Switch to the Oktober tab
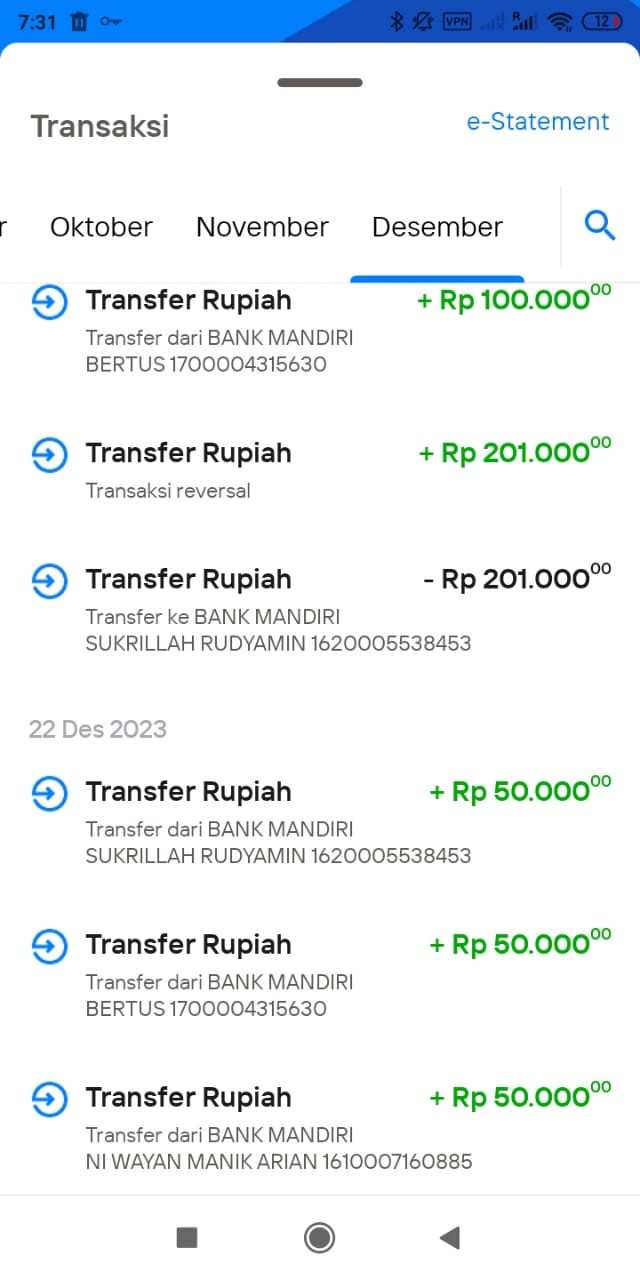The image size is (640, 1280). click(x=101, y=227)
